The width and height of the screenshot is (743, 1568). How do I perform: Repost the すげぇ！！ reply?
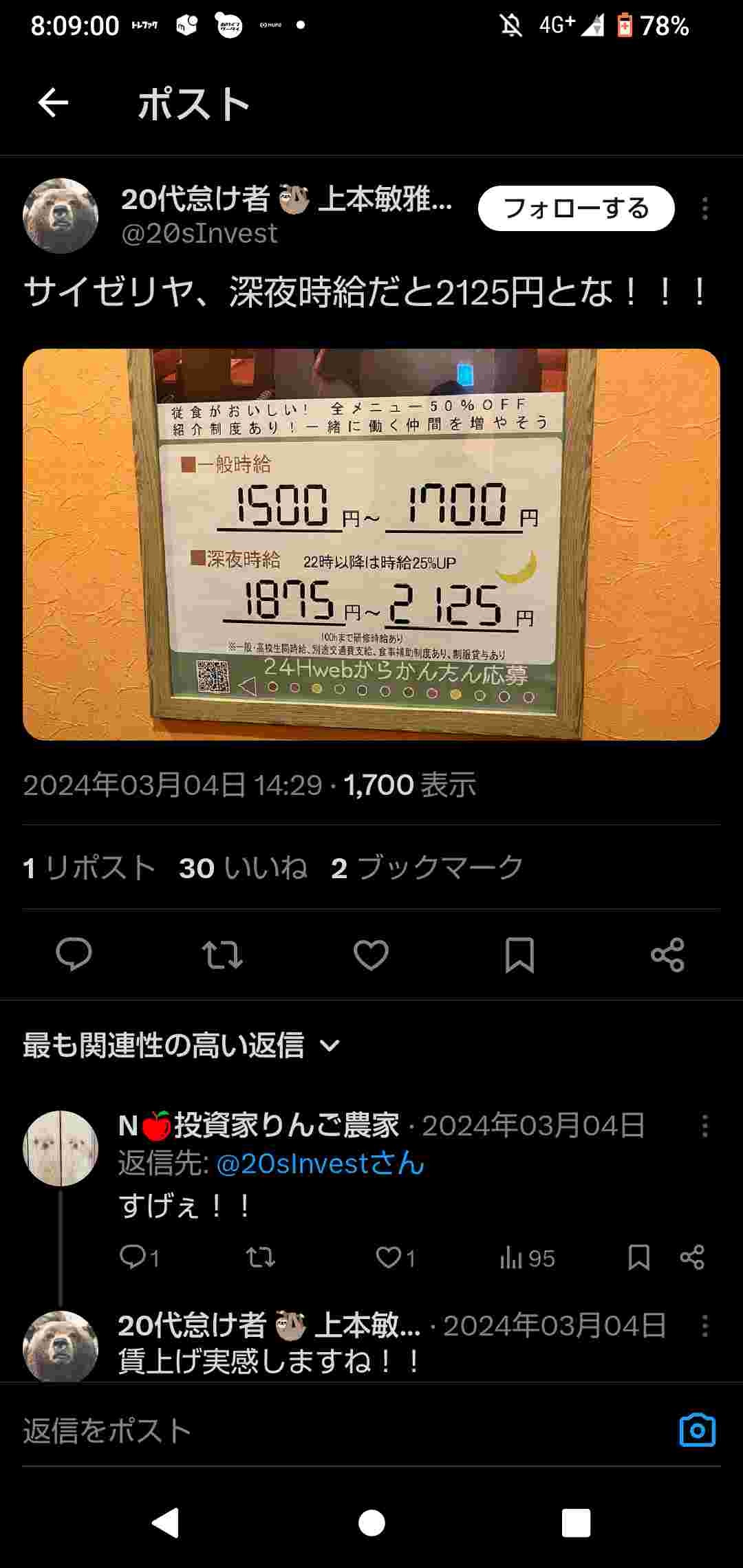(261, 1258)
